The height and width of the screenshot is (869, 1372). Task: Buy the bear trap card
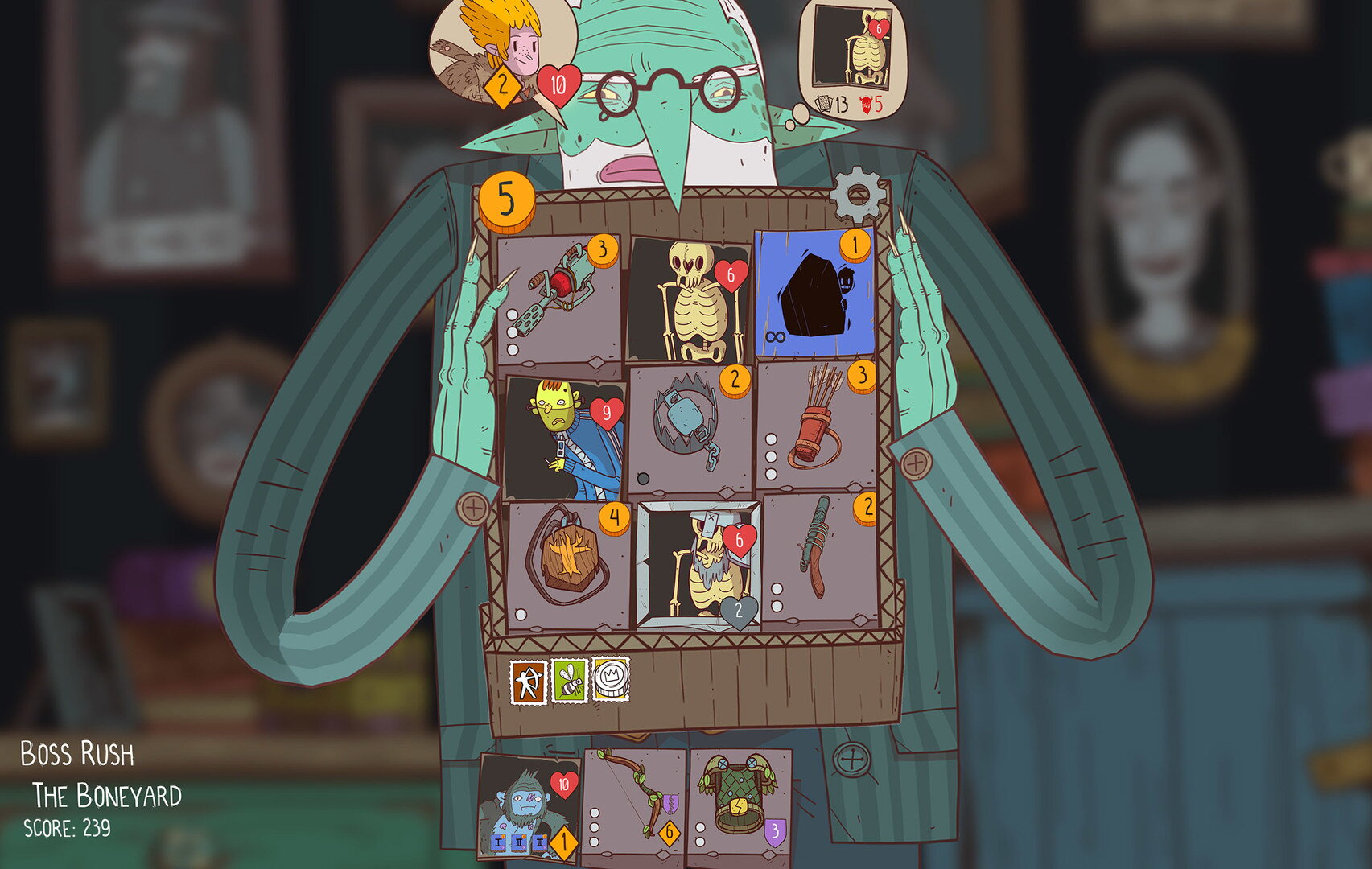click(690, 430)
